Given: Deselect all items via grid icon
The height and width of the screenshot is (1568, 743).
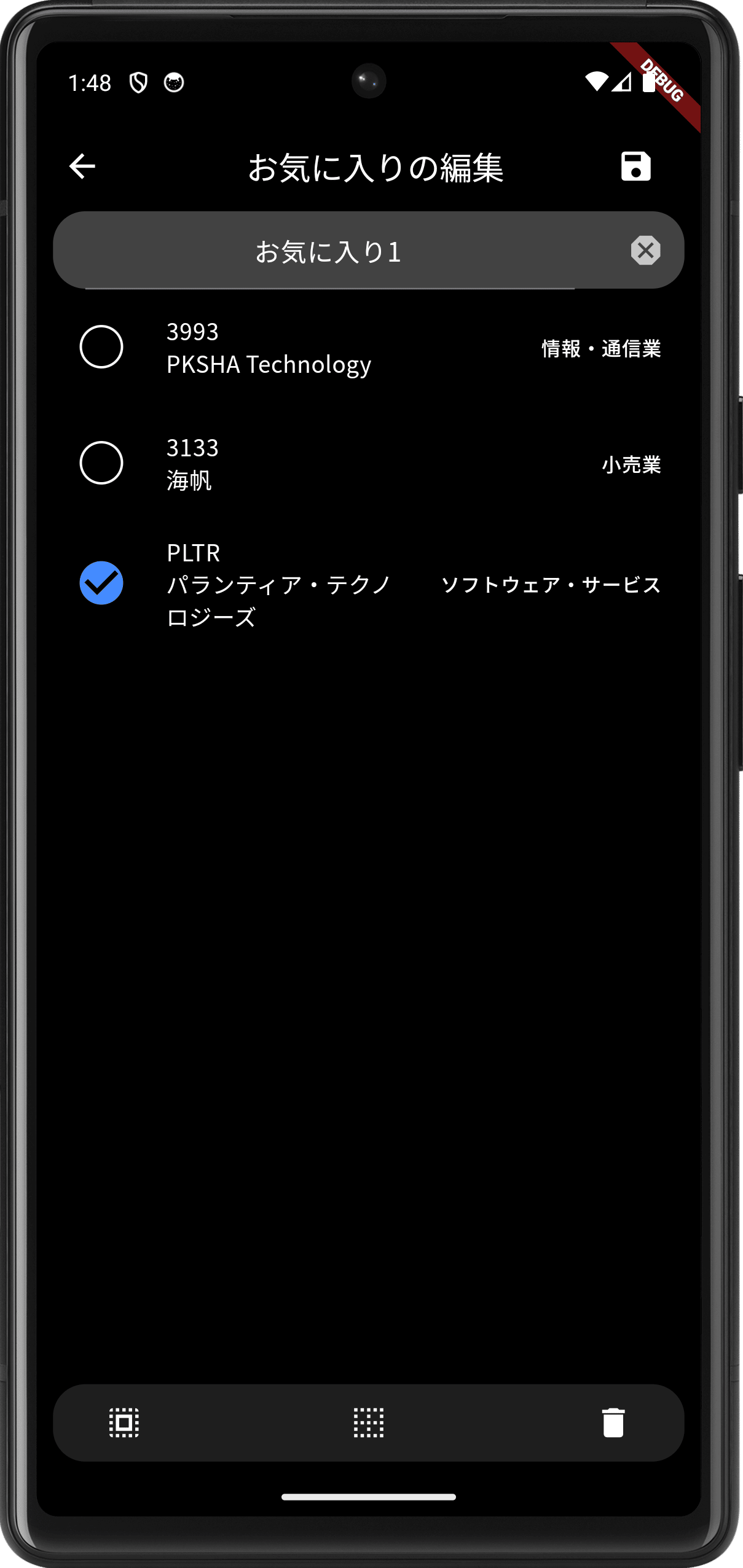Looking at the screenshot, I should tap(369, 1422).
